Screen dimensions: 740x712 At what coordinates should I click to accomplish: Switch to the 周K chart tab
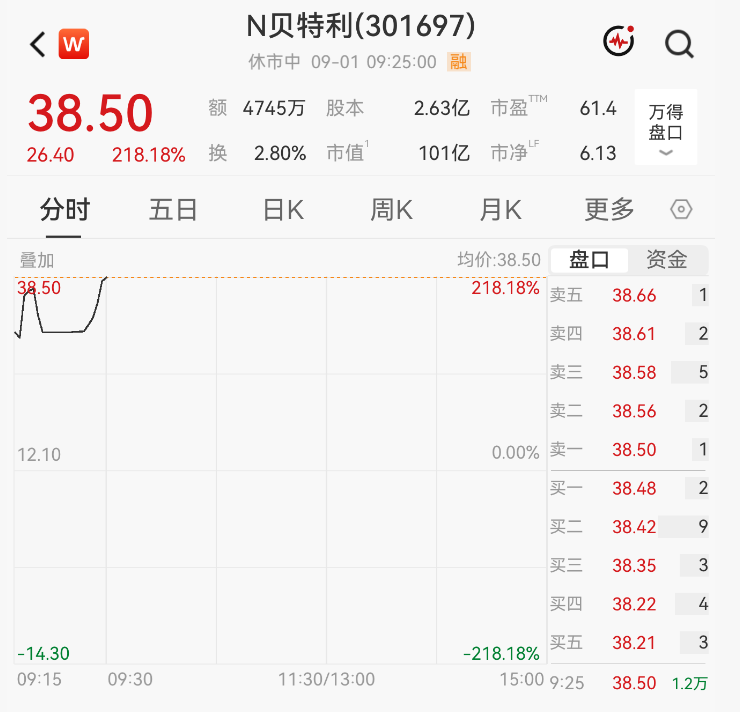click(x=392, y=209)
